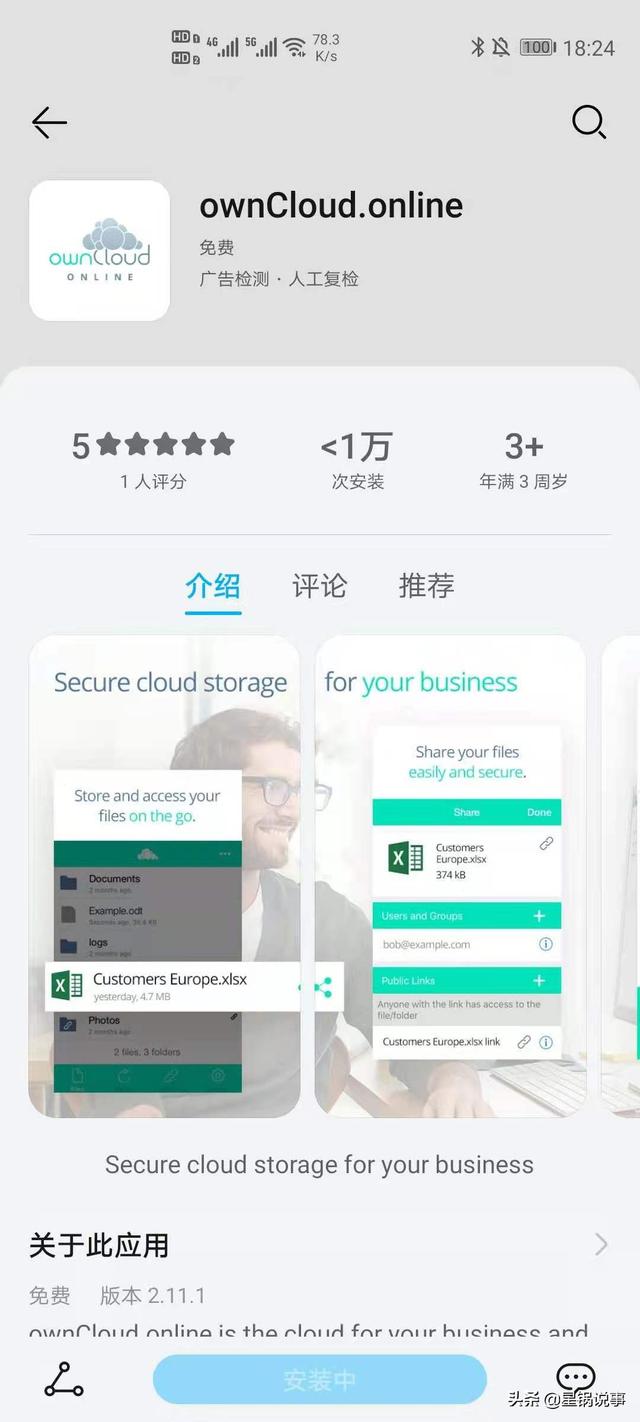The height and width of the screenshot is (1422, 640).
Task: Go back to the previous page
Action: click(49, 123)
